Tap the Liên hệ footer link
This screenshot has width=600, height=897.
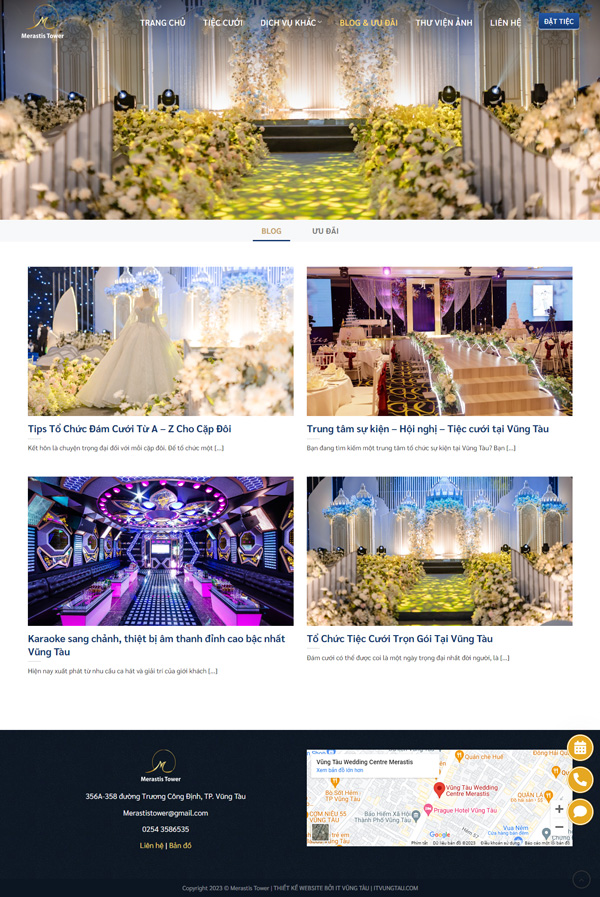(151, 845)
